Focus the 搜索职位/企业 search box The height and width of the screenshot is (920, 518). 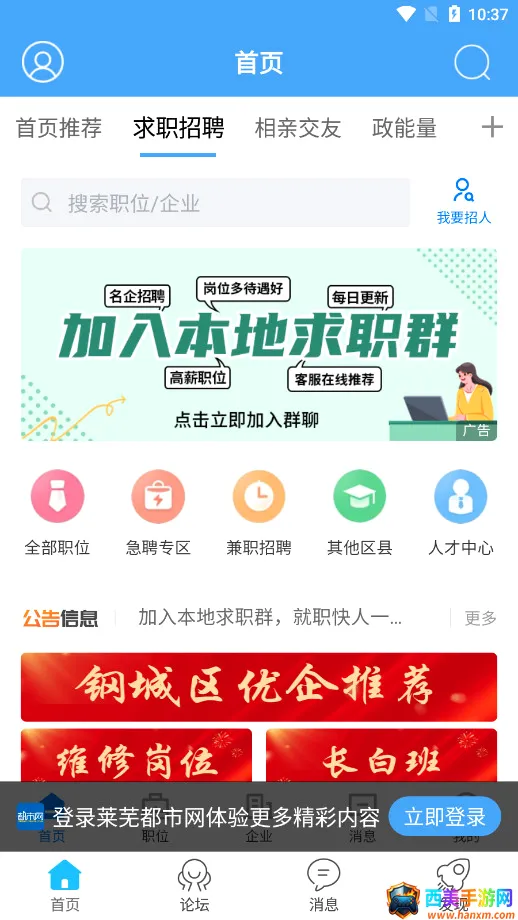[x=215, y=202]
